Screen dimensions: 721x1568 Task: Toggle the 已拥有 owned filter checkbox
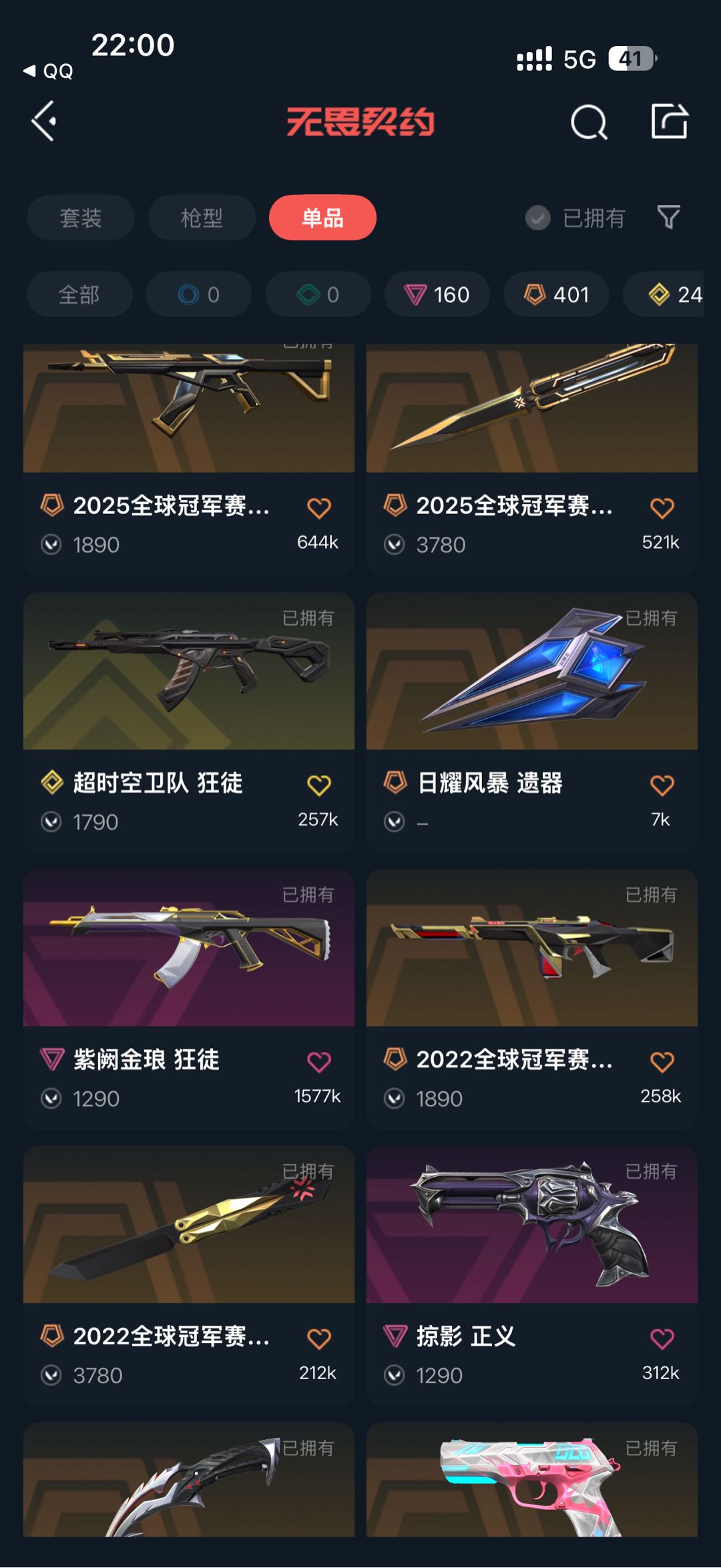tap(538, 218)
